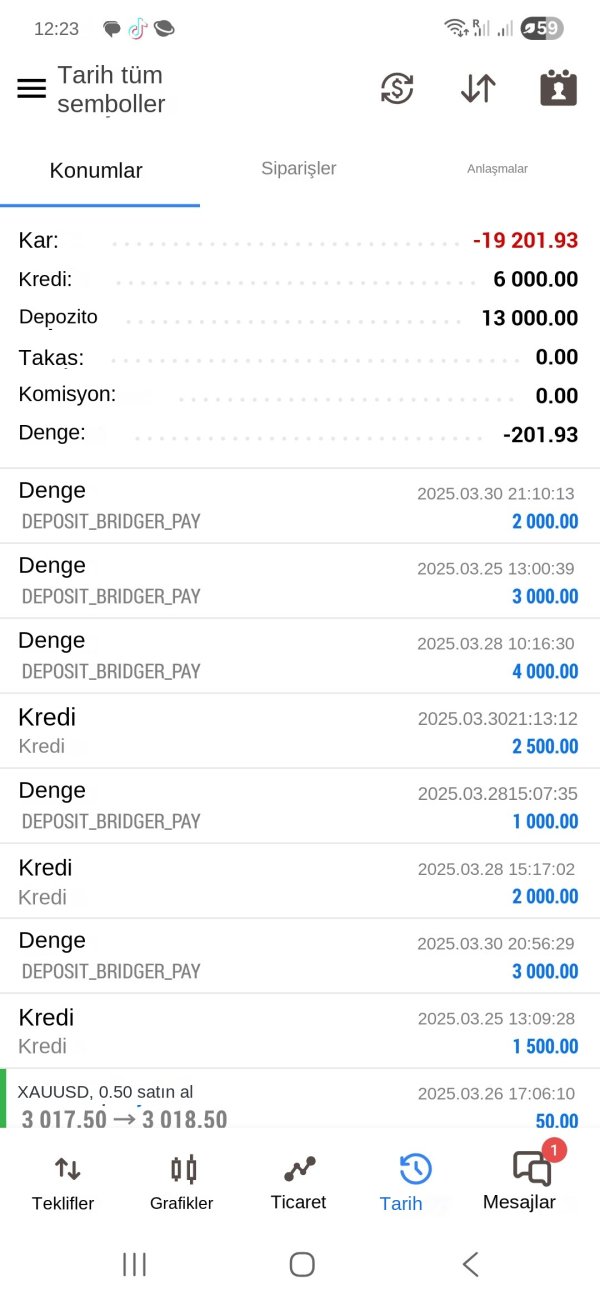This screenshot has width=600, height=1300.
Task: Tap the dollar symbol filter icon
Action: (397, 89)
